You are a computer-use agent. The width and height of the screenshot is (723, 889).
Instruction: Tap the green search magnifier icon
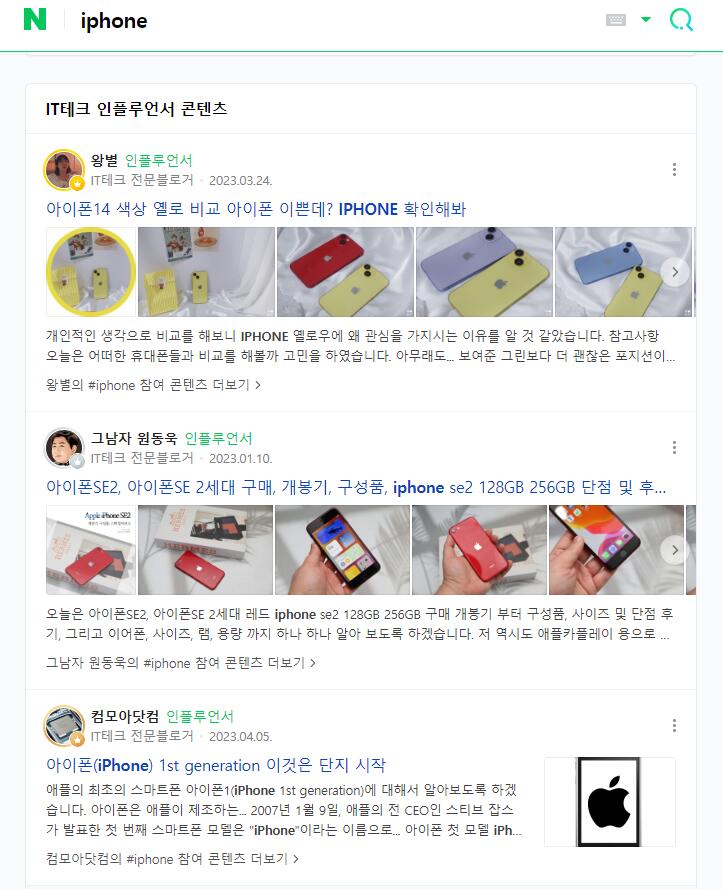click(681, 20)
